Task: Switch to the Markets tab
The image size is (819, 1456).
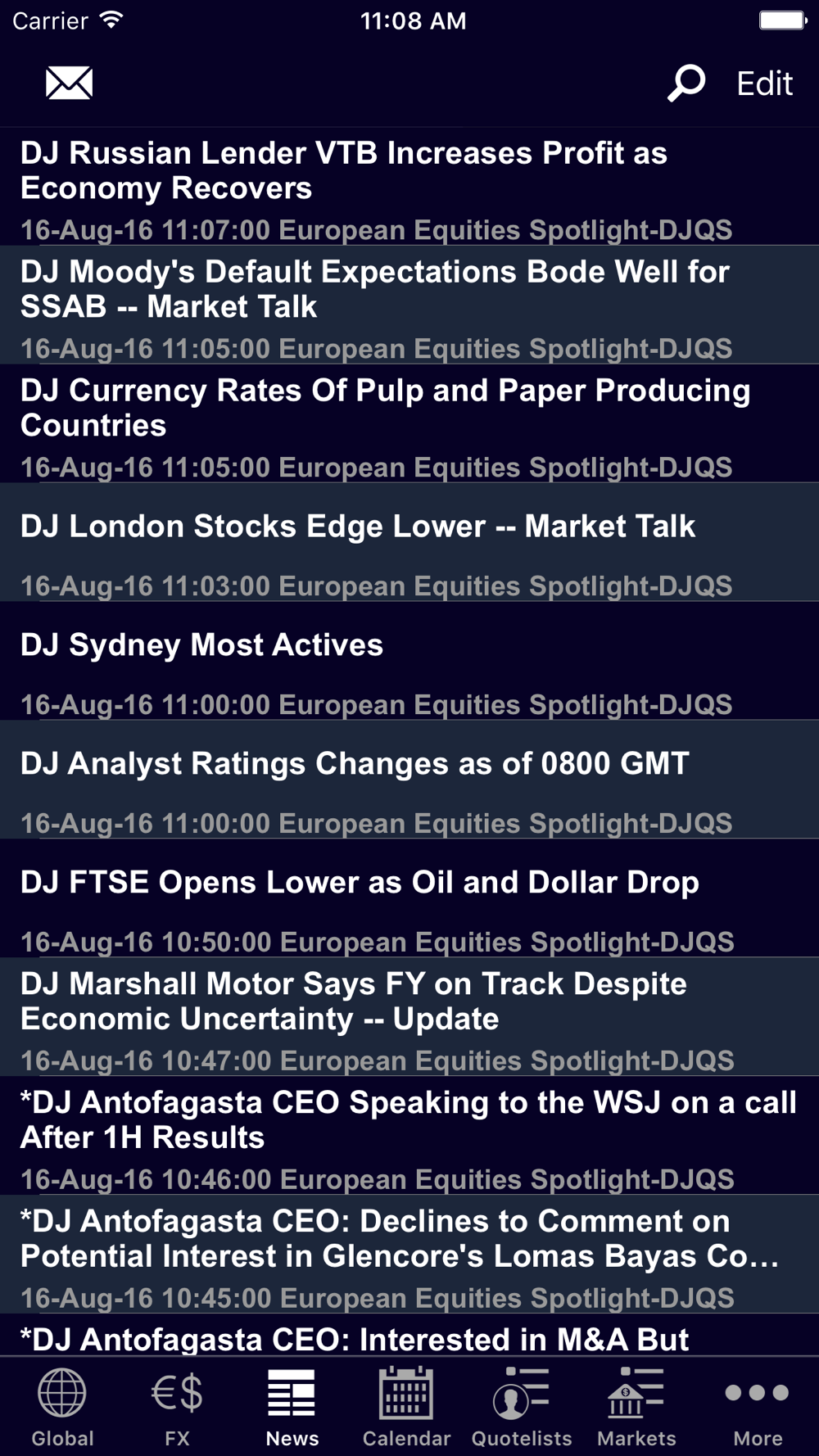Action: (636, 1407)
